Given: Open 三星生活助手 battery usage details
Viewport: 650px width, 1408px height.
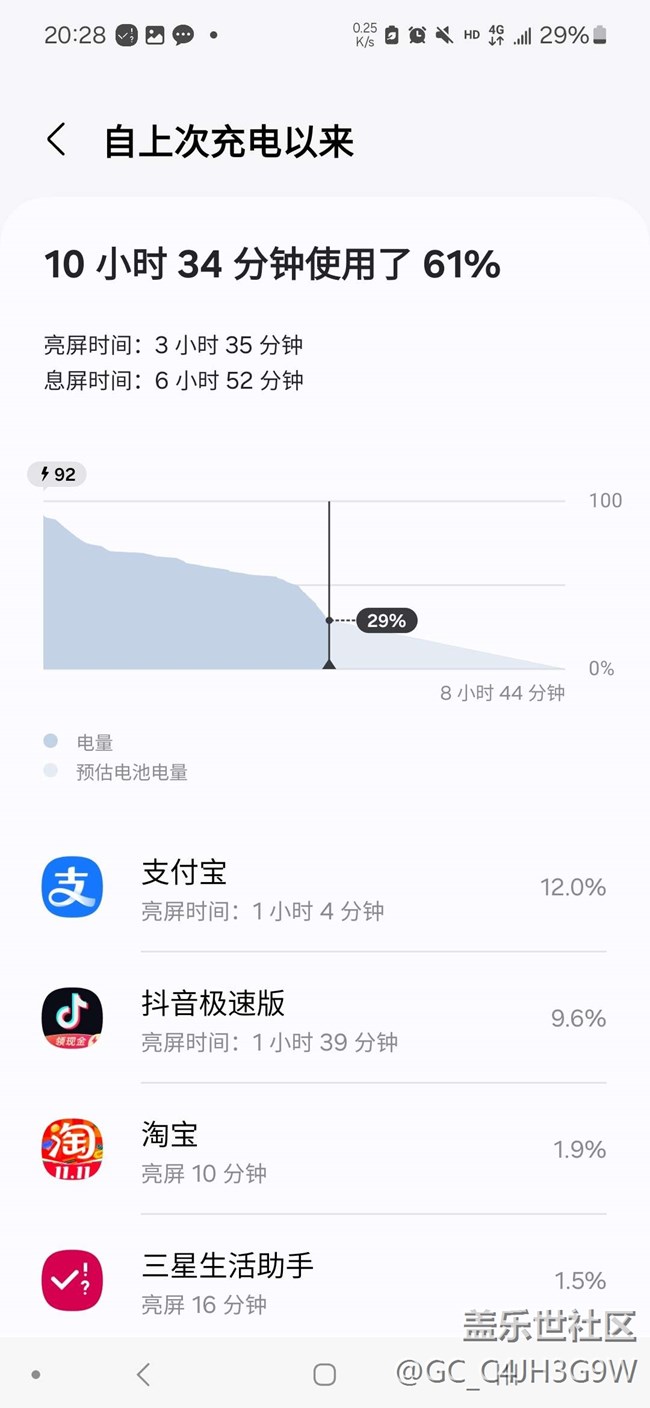Looking at the screenshot, I should tap(325, 1280).
